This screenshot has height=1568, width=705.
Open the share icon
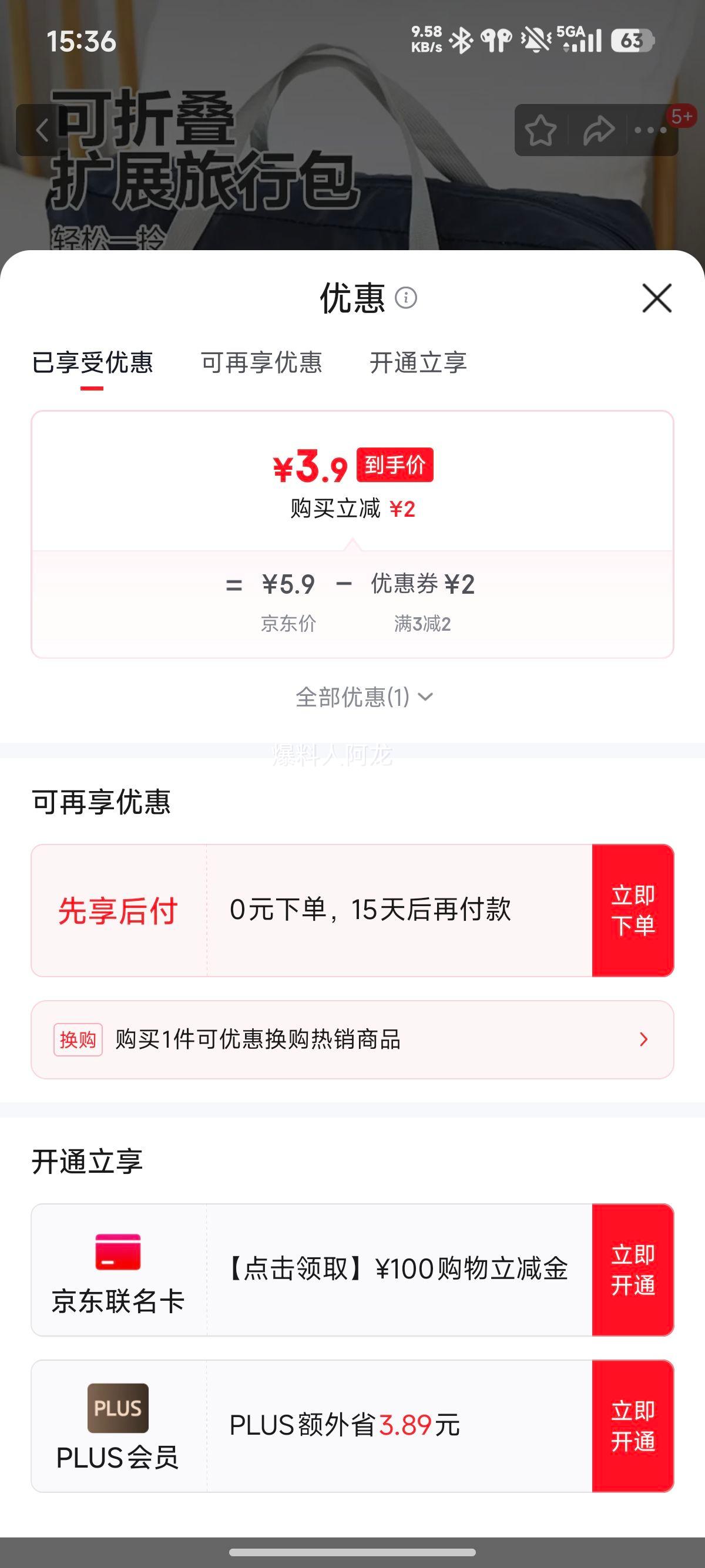(598, 130)
